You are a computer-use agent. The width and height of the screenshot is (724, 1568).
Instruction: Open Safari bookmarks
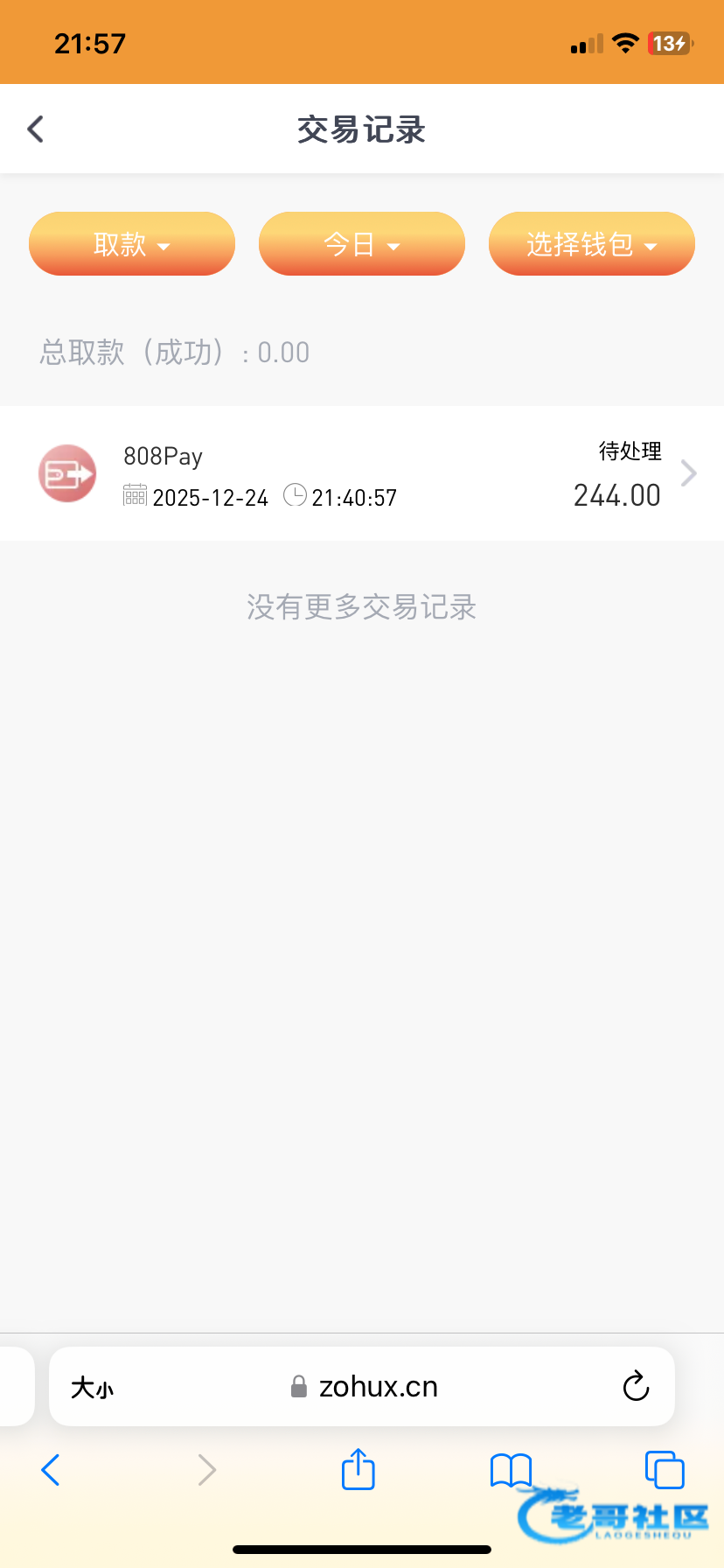click(512, 1471)
